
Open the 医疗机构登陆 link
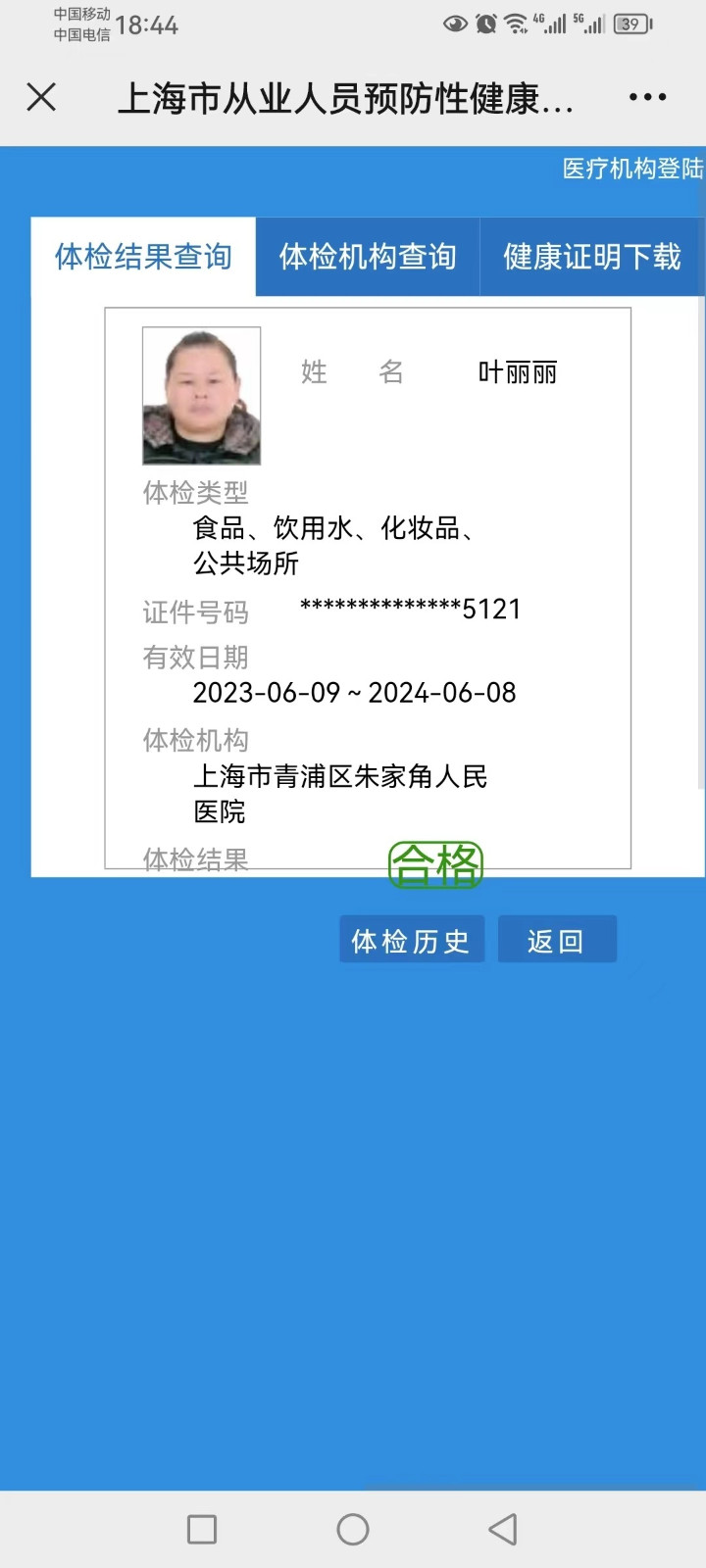pyautogui.click(x=632, y=169)
